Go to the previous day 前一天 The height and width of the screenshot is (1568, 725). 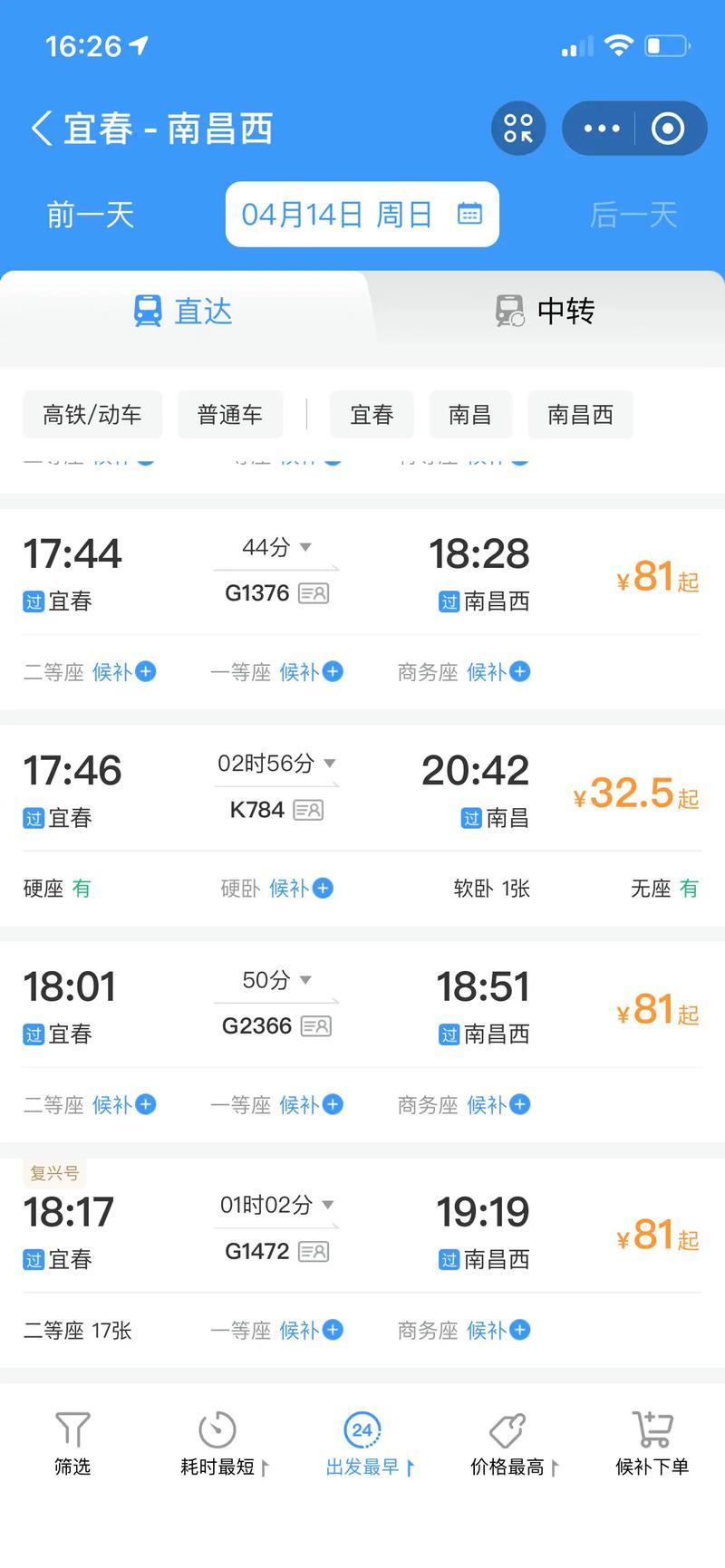click(x=90, y=215)
